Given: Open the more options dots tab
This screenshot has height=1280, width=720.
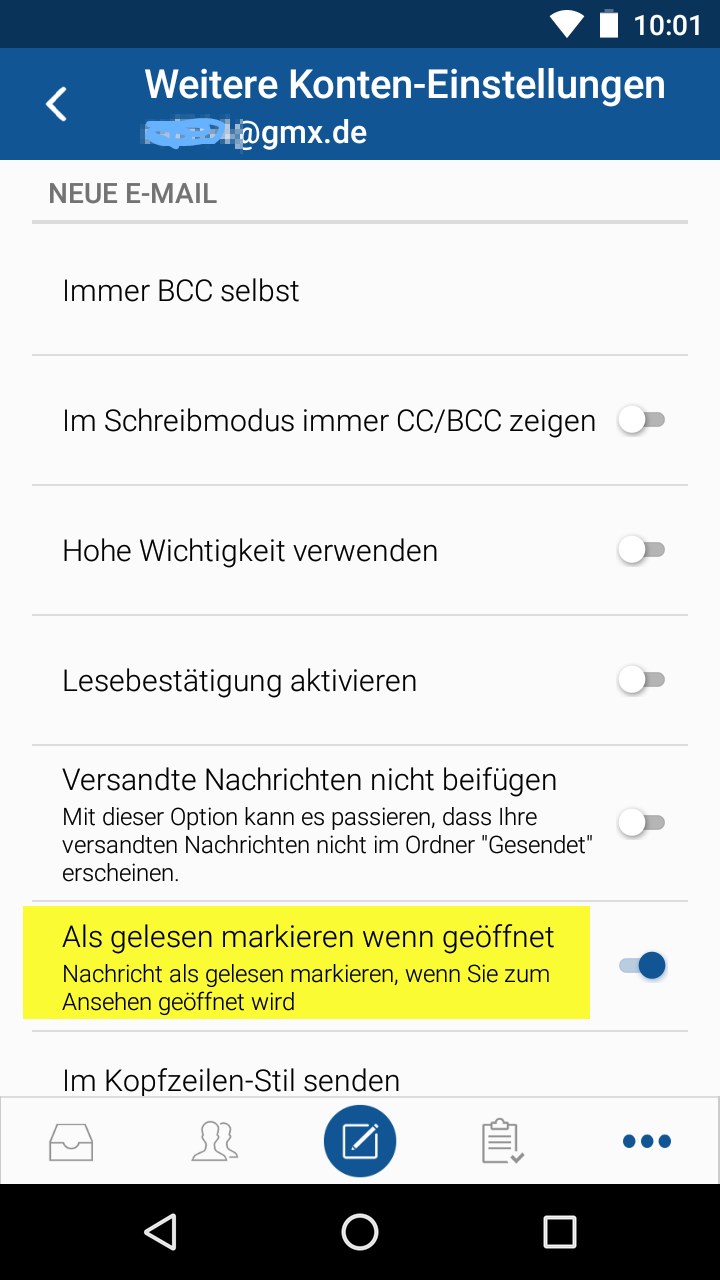Looking at the screenshot, I should click(x=646, y=1141).
